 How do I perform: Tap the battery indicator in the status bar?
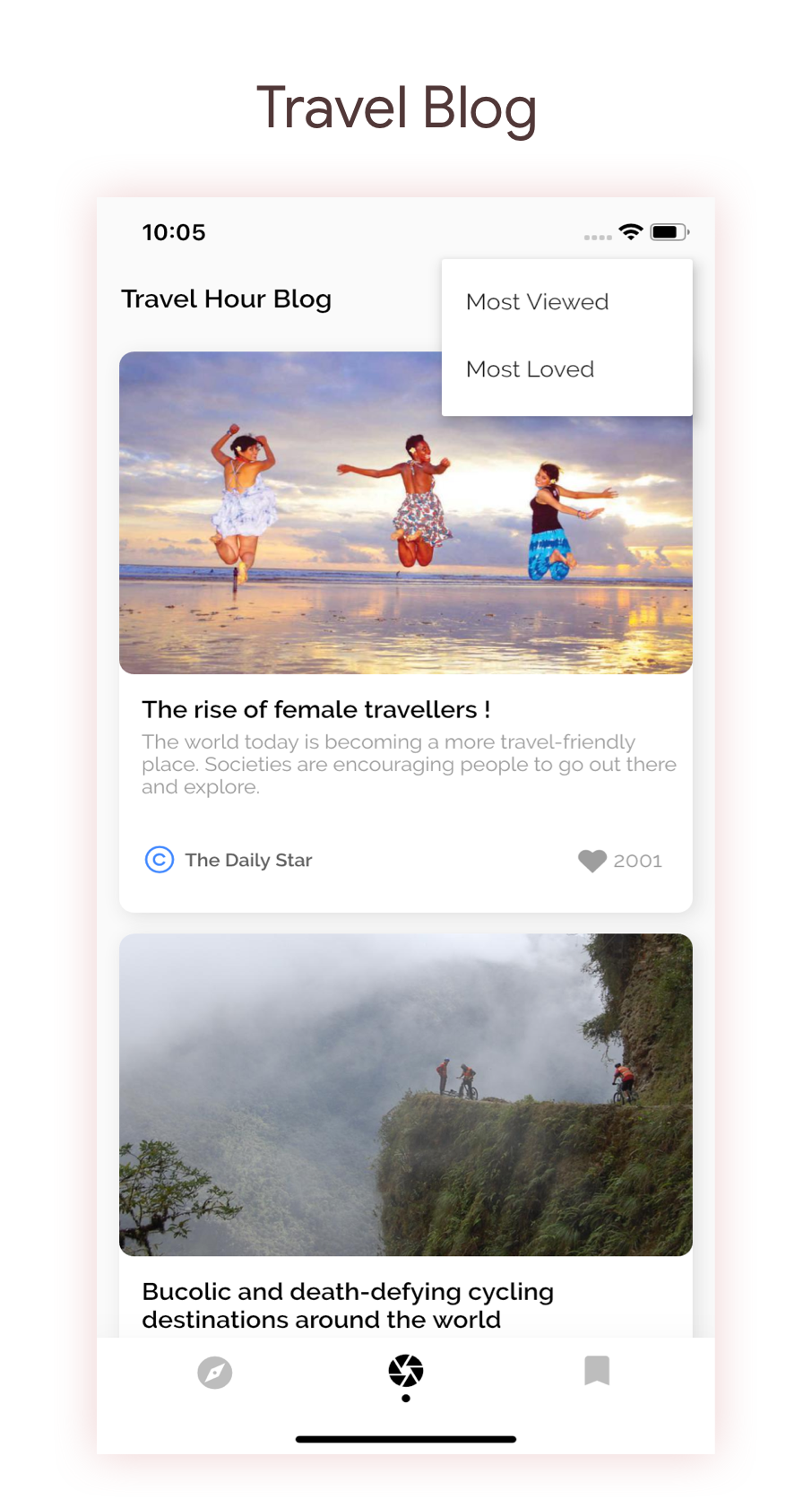click(666, 231)
